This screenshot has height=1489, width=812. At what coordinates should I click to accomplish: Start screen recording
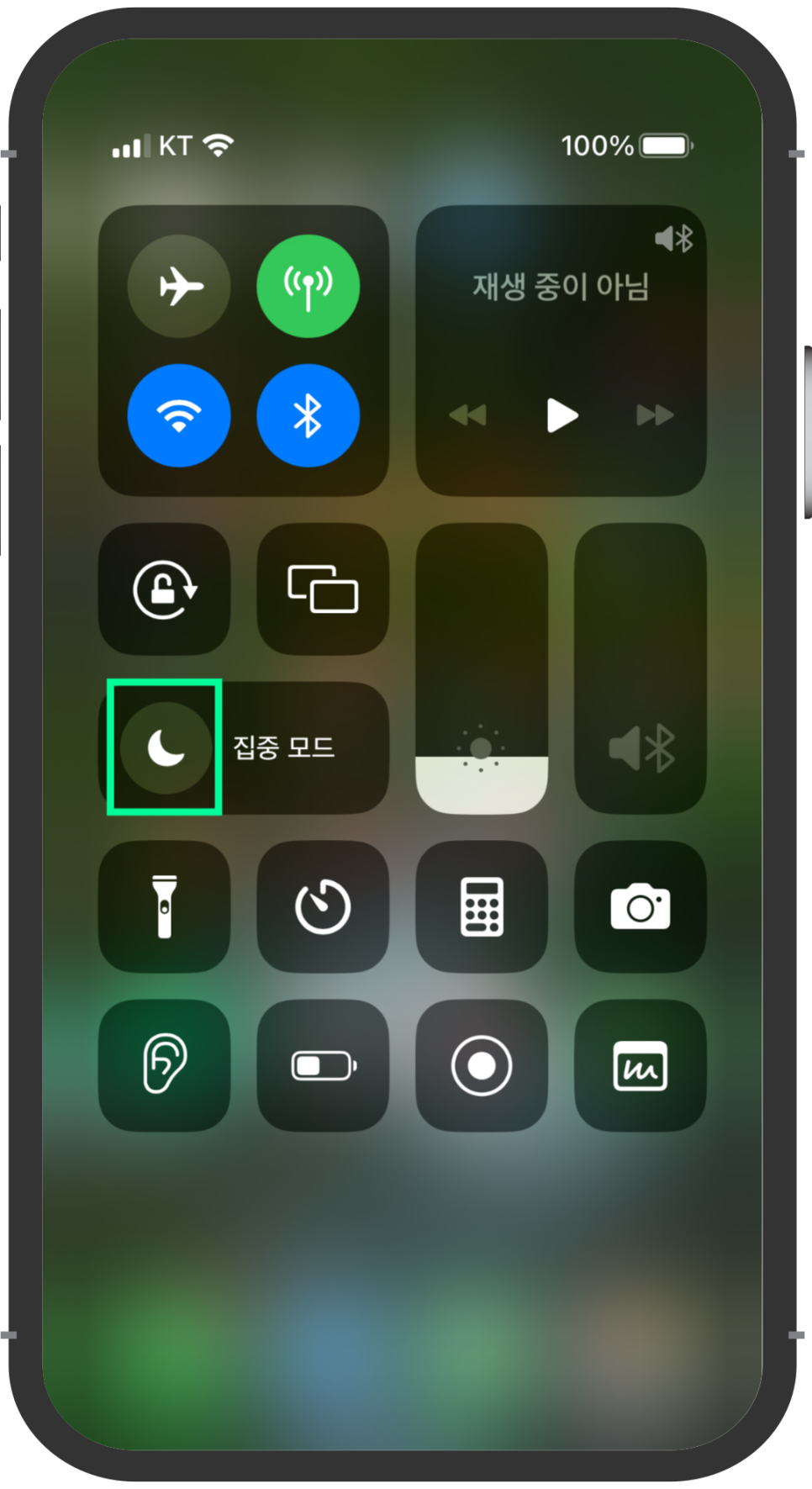(x=482, y=1065)
